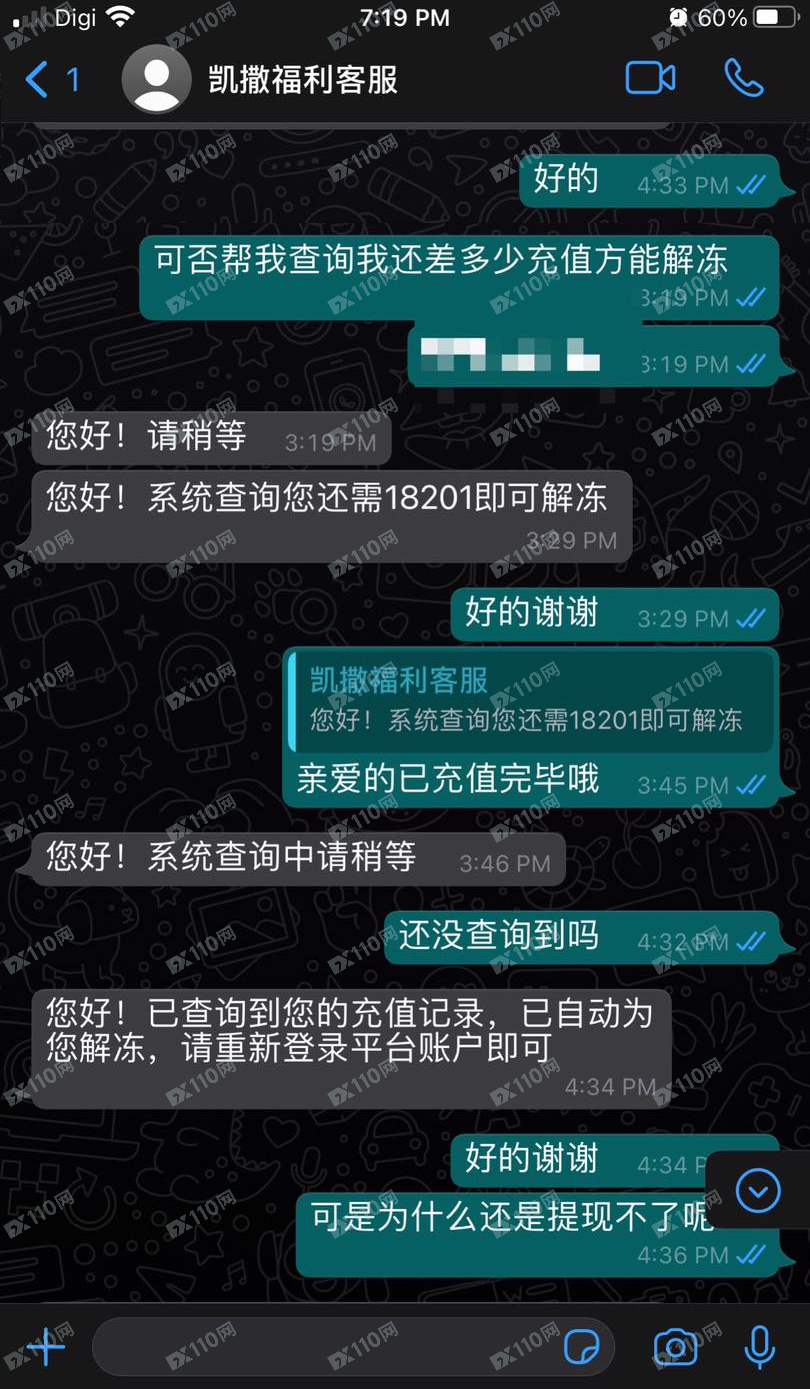Open the camera to take photo
The image size is (810, 1389).
click(x=676, y=1348)
